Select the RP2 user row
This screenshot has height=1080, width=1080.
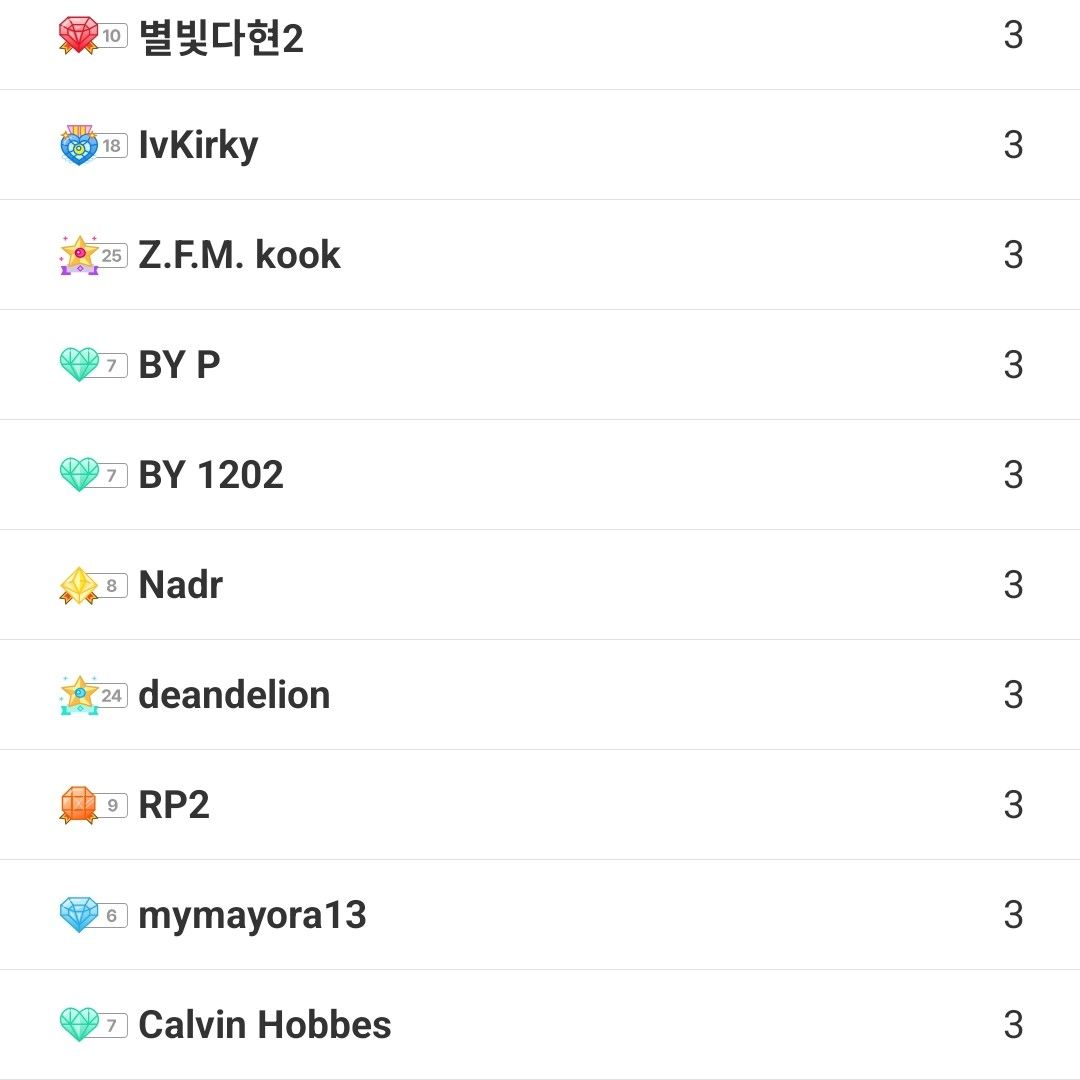[174, 806]
